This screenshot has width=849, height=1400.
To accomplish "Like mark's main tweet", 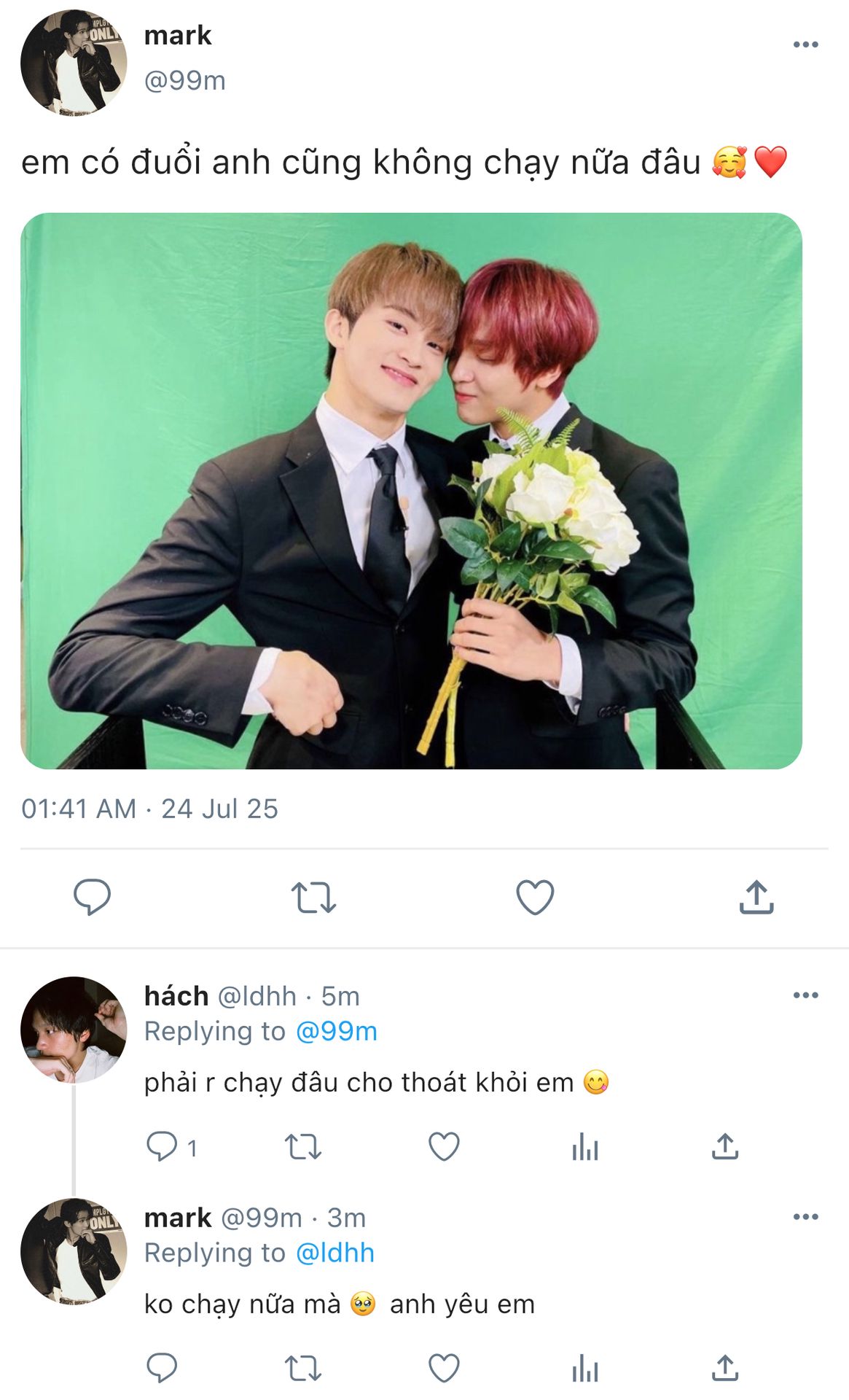I will (535, 897).
